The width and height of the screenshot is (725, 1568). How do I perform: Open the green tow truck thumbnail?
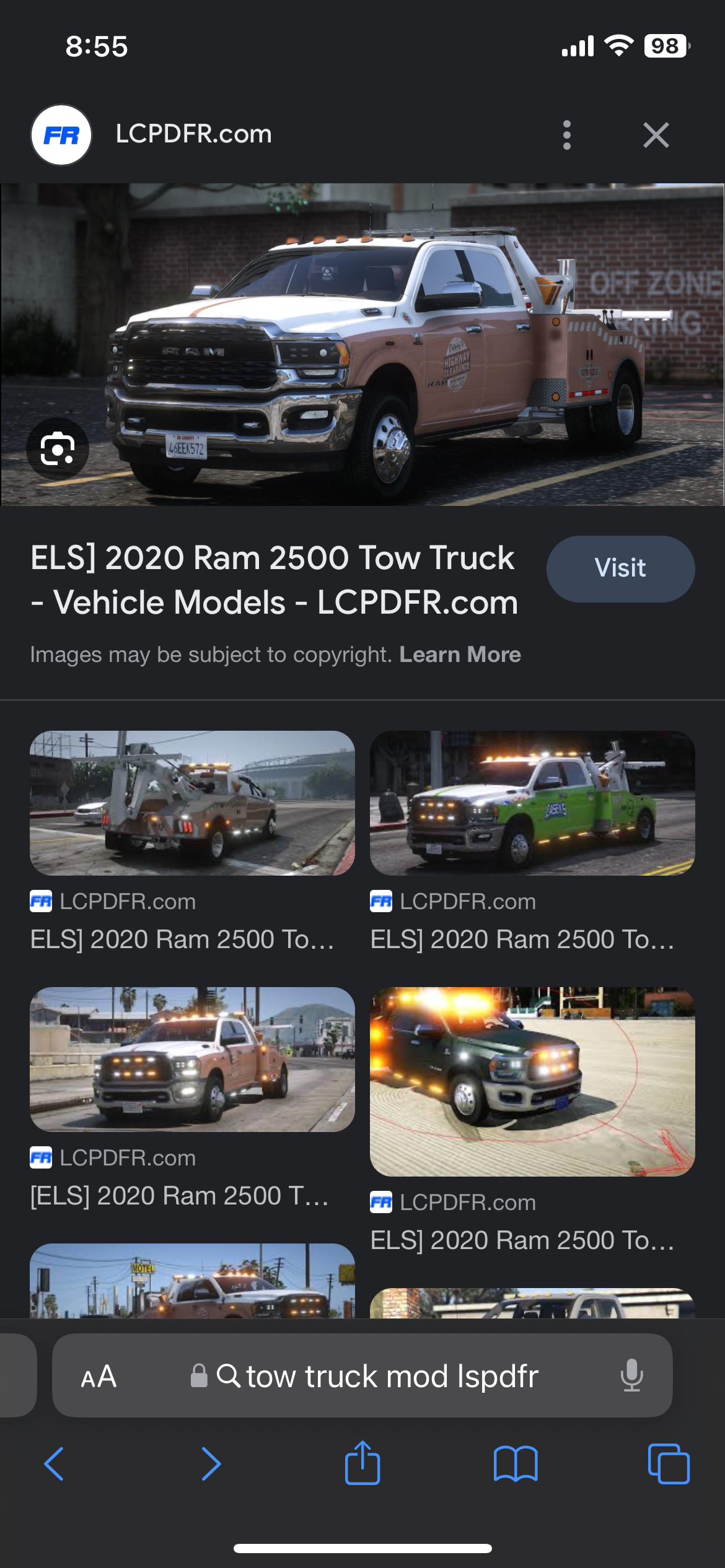point(532,803)
